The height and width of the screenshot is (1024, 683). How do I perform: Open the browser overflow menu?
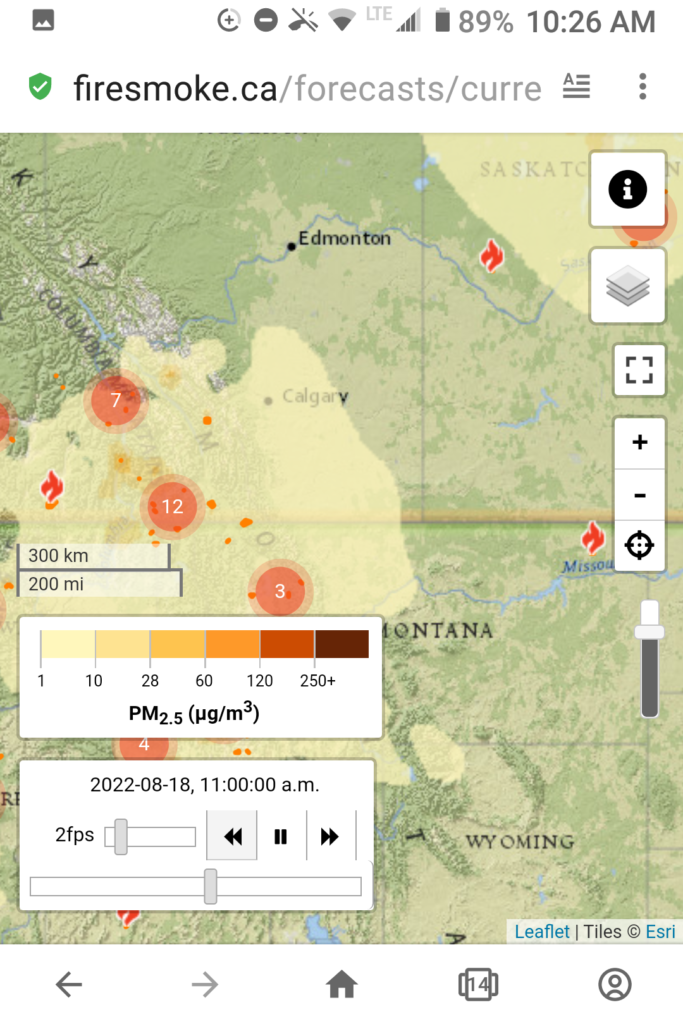[643, 87]
